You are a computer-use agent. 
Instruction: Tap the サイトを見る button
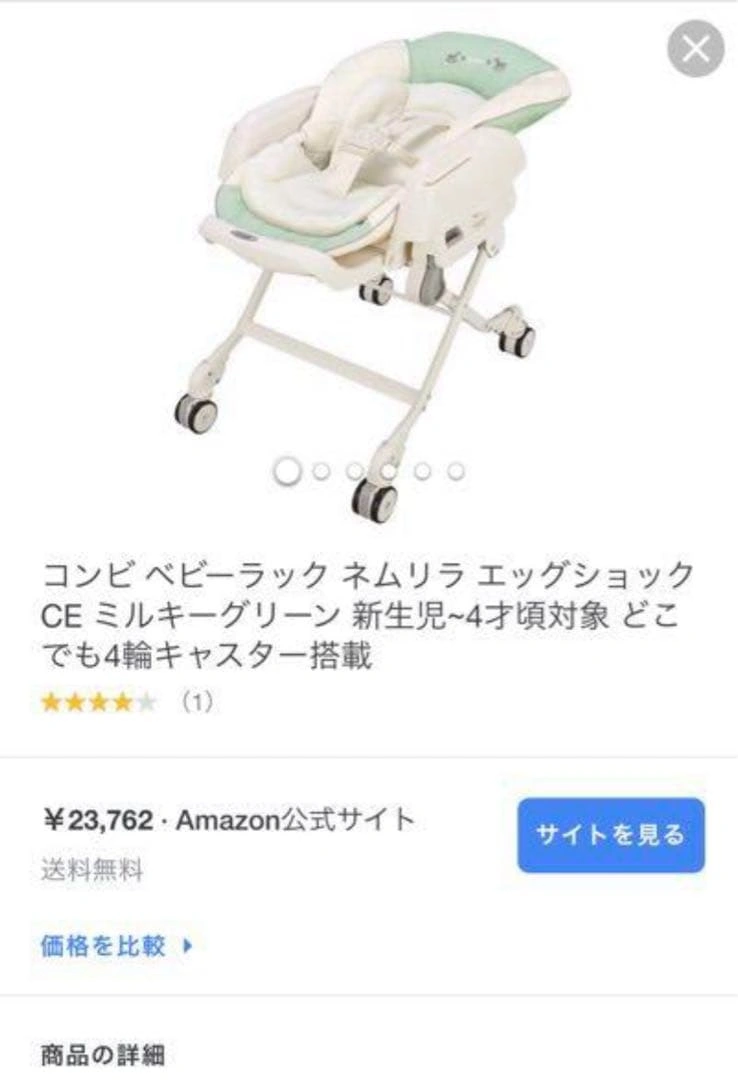pyautogui.click(x=610, y=835)
